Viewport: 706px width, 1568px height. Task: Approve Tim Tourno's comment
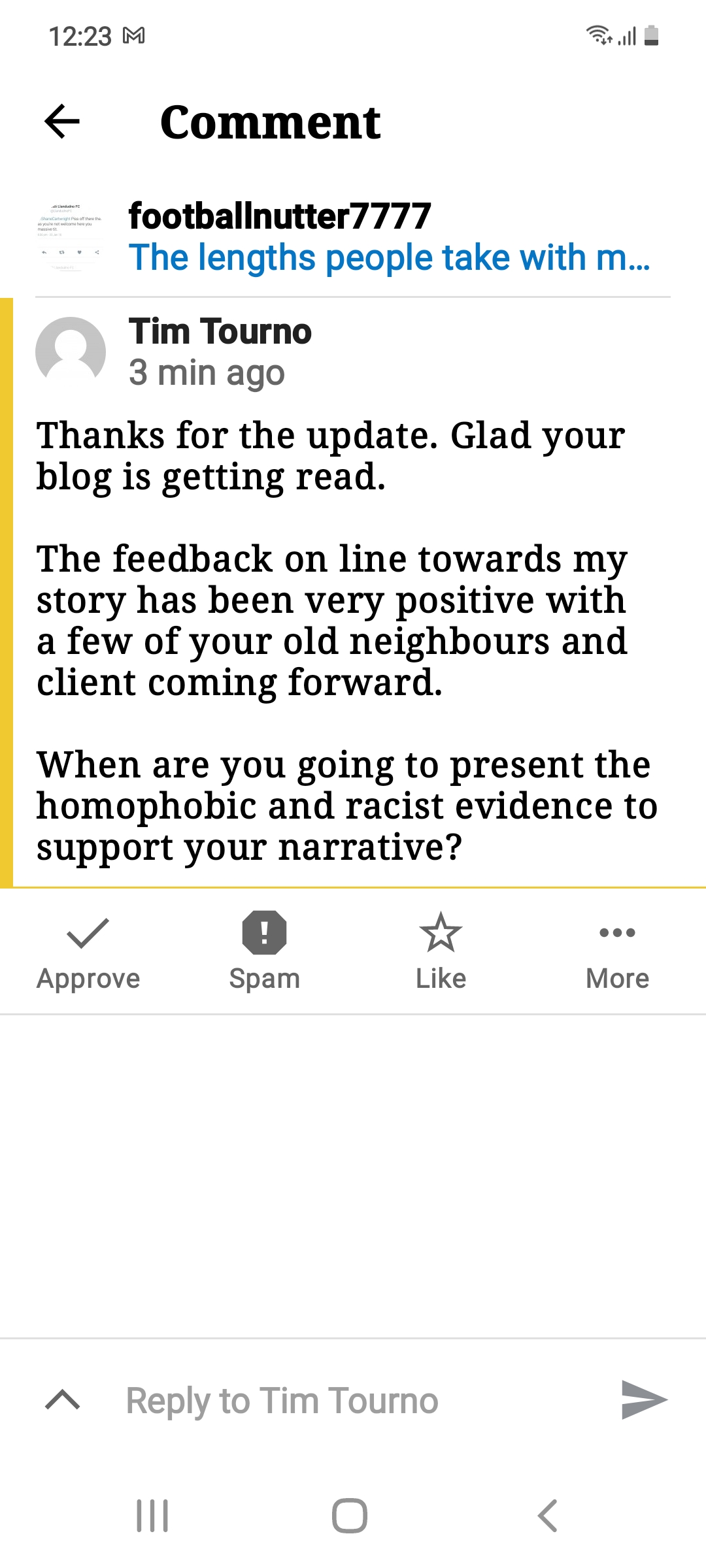(88, 951)
